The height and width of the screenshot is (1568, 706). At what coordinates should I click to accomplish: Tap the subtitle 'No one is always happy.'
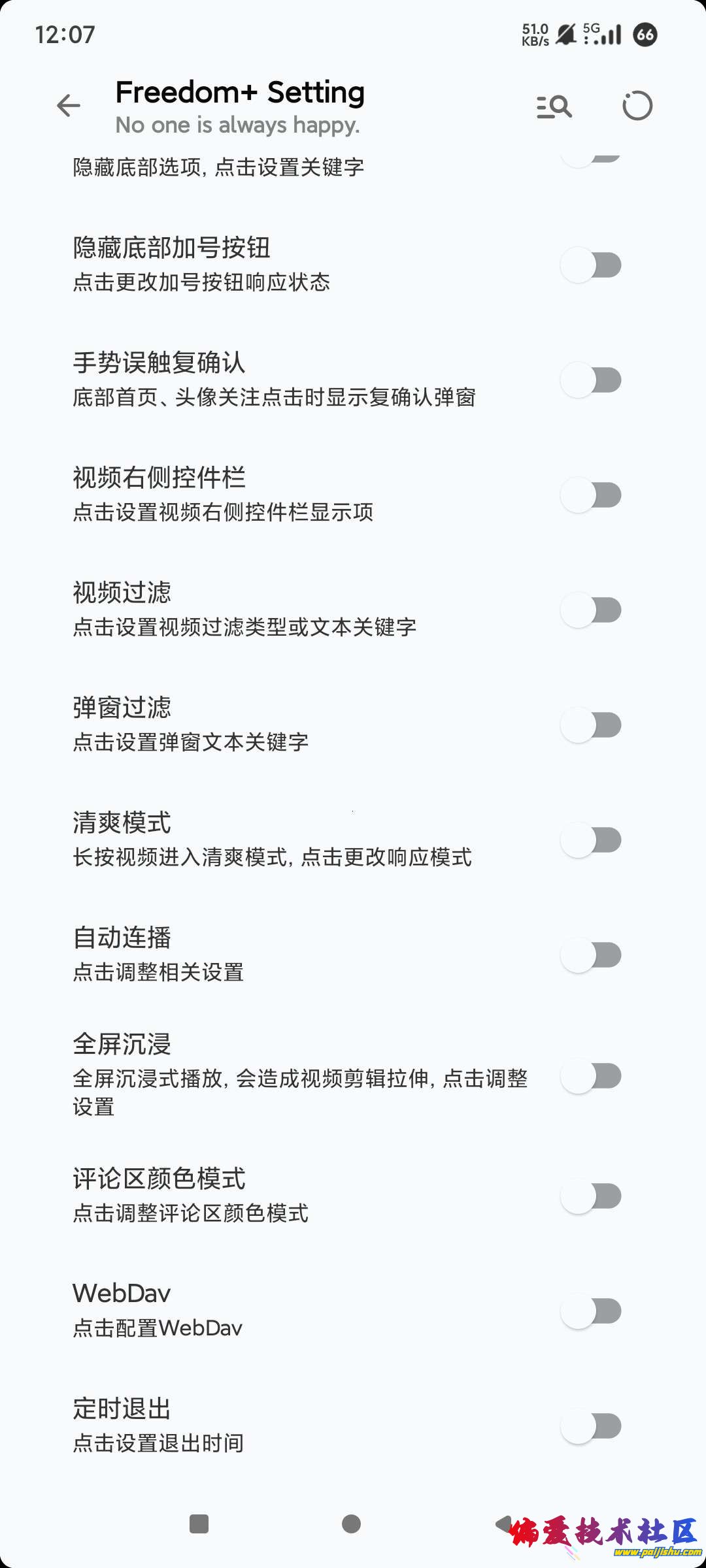click(x=239, y=125)
